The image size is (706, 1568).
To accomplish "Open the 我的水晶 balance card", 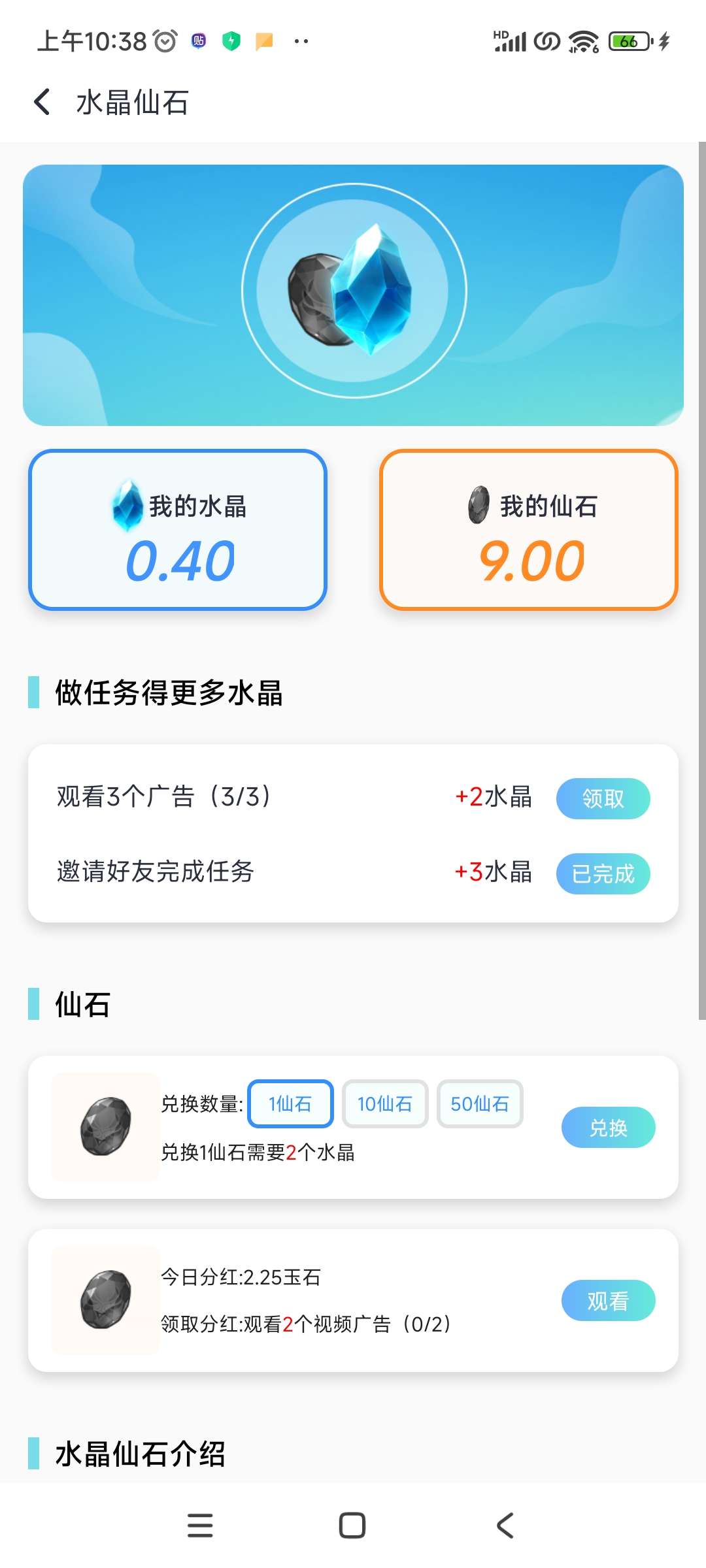I will (178, 530).
